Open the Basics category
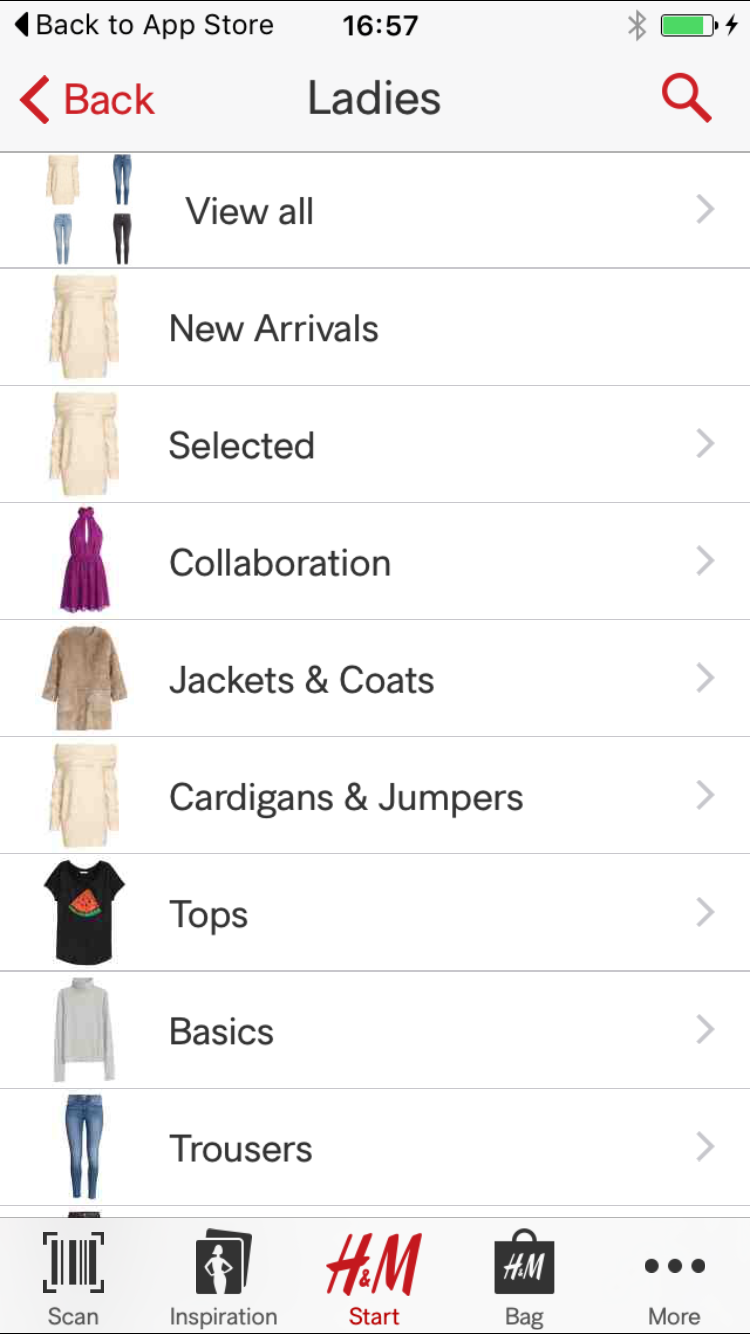750x1334 pixels. click(375, 1030)
